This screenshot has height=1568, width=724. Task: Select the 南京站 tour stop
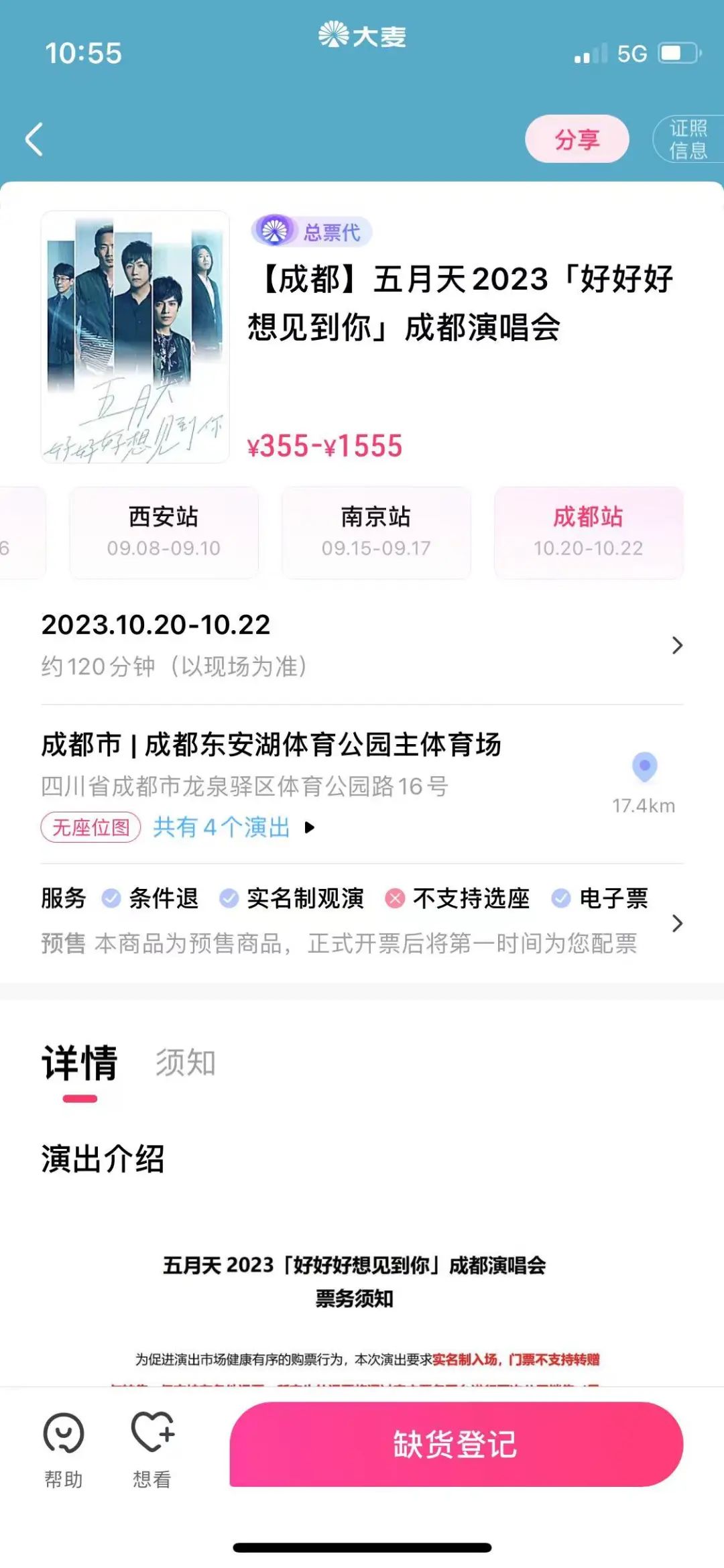point(376,532)
